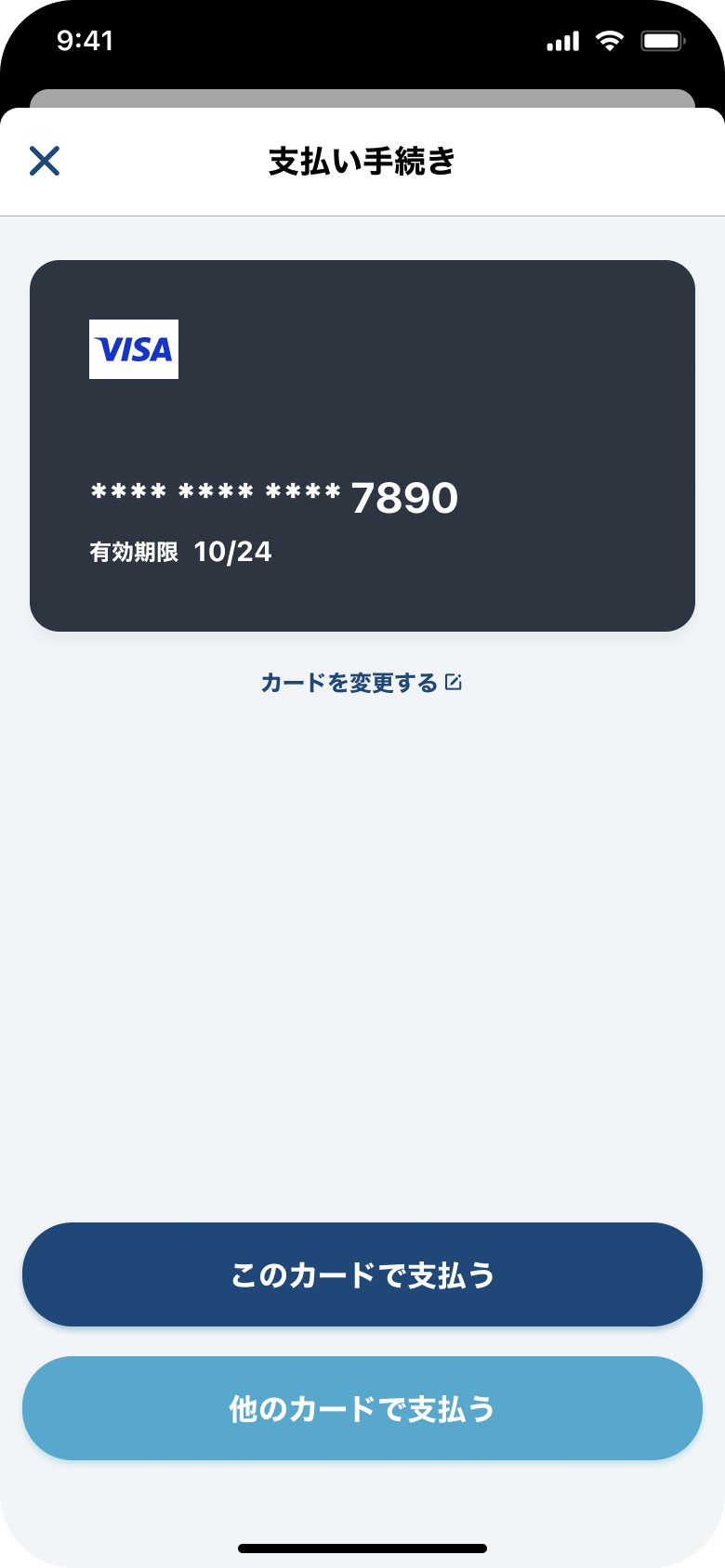Tap the saved card showing 7890
Viewport: 725px width, 1568px height.
click(362, 446)
